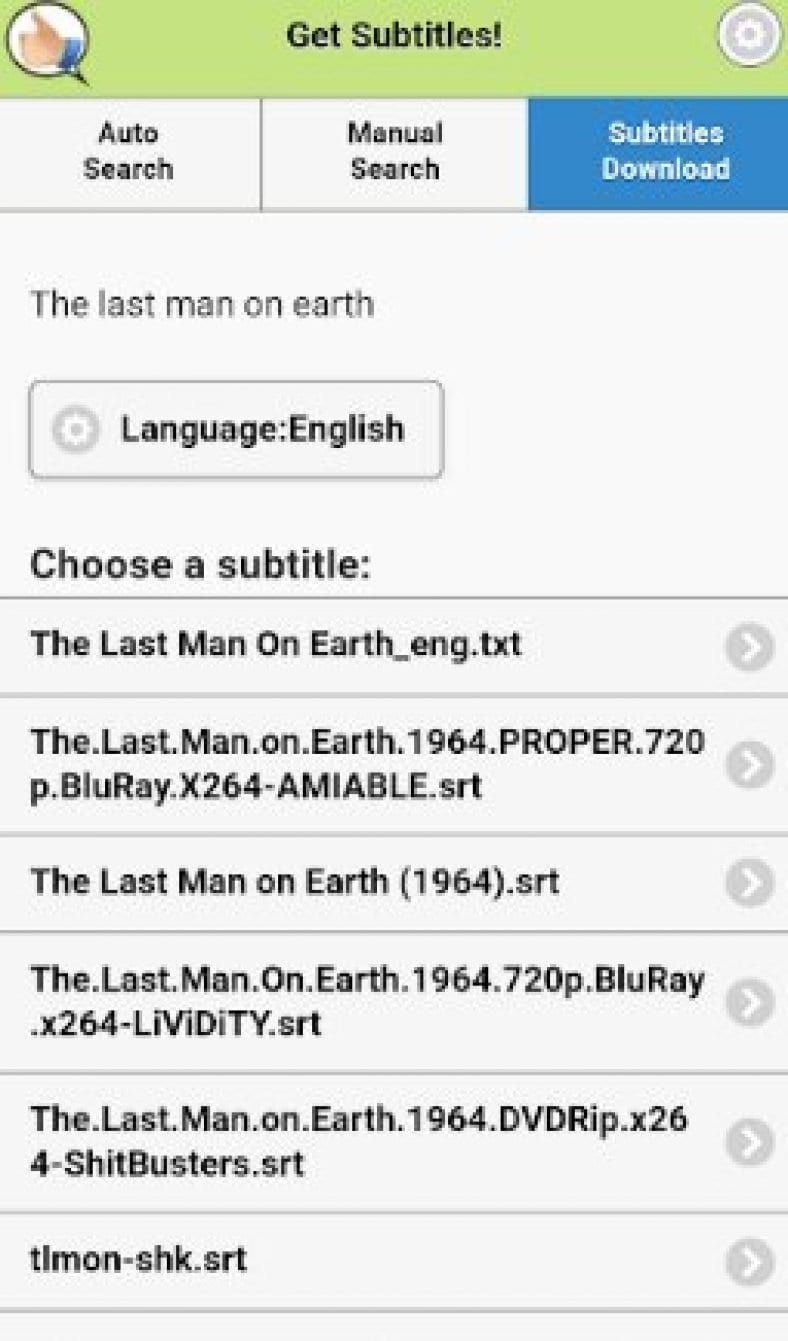Change the Language:English setting

pyautogui.click(x=236, y=429)
